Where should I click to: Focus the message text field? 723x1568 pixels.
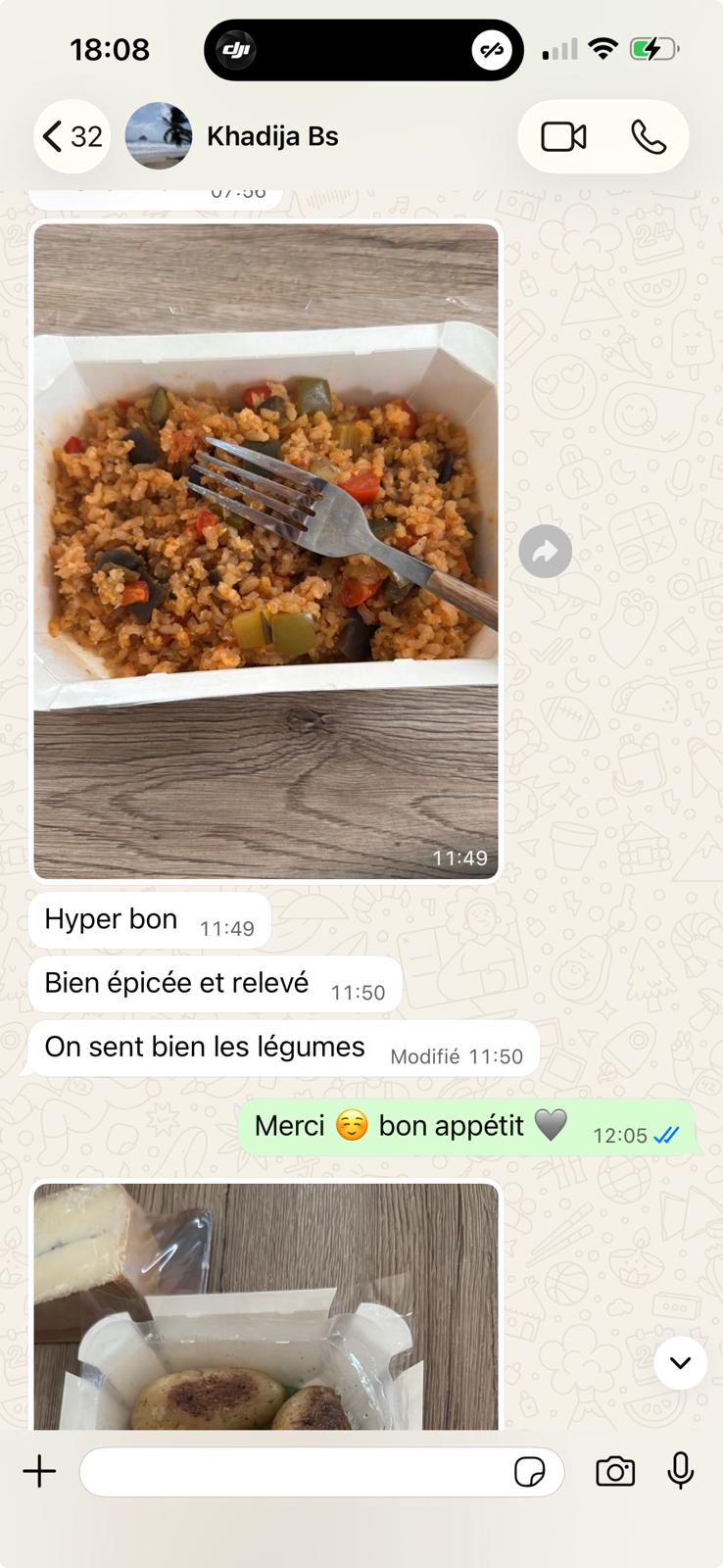point(294,1471)
